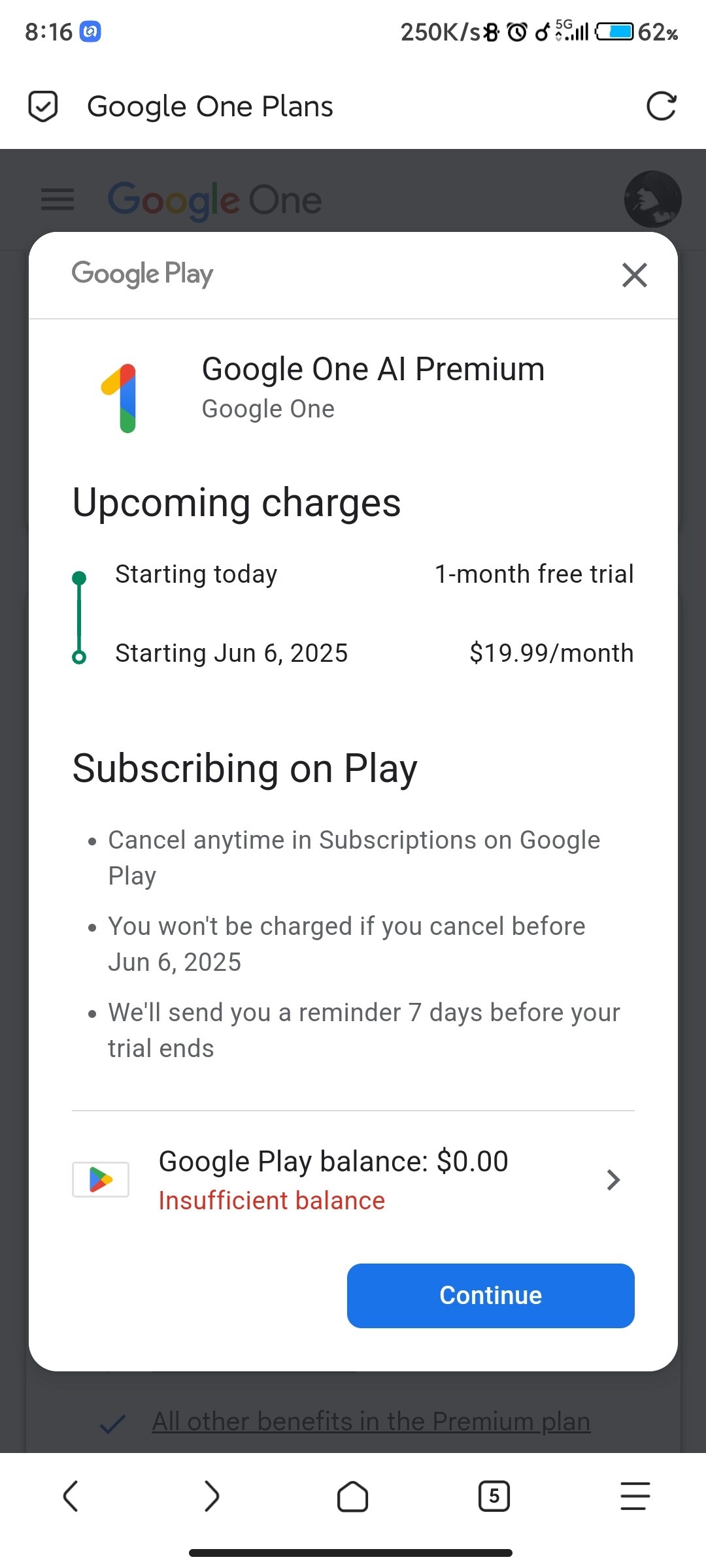Open the browser menu
This screenshot has width=706, height=1568.
[x=635, y=1496]
